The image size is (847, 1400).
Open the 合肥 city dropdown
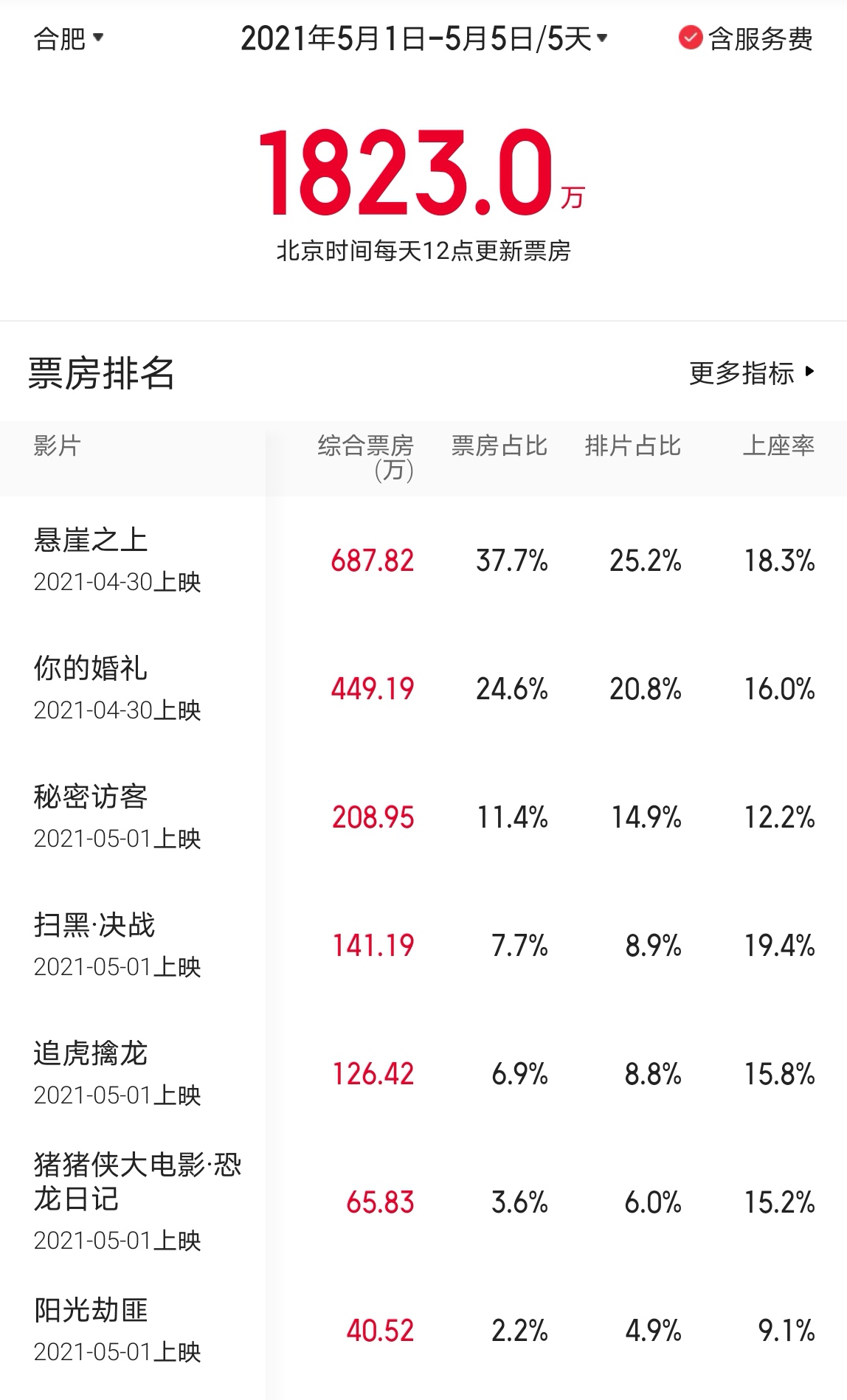tap(69, 38)
